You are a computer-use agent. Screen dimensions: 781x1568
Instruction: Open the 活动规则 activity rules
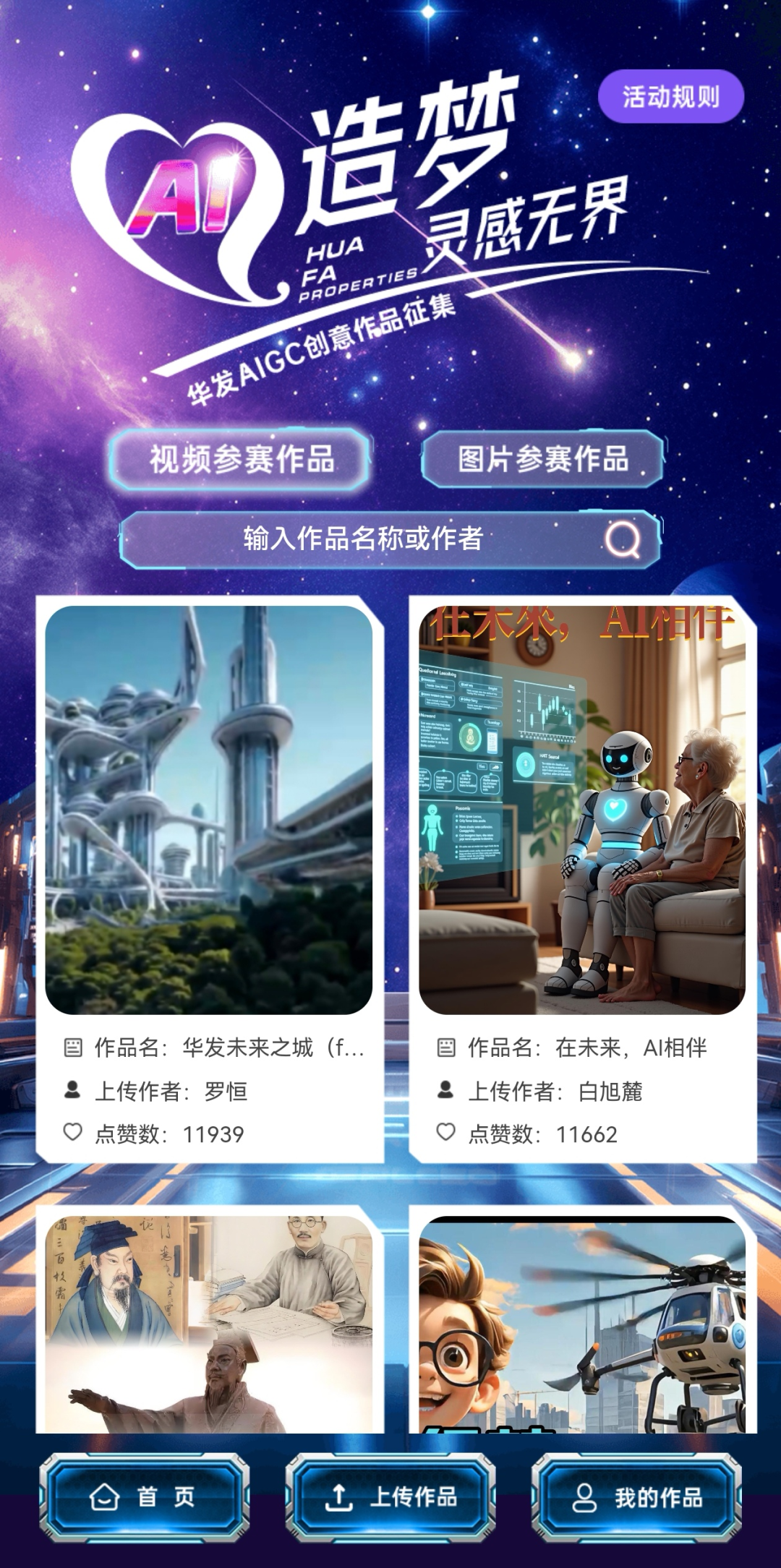pyautogui.click(x=670, y=96)
